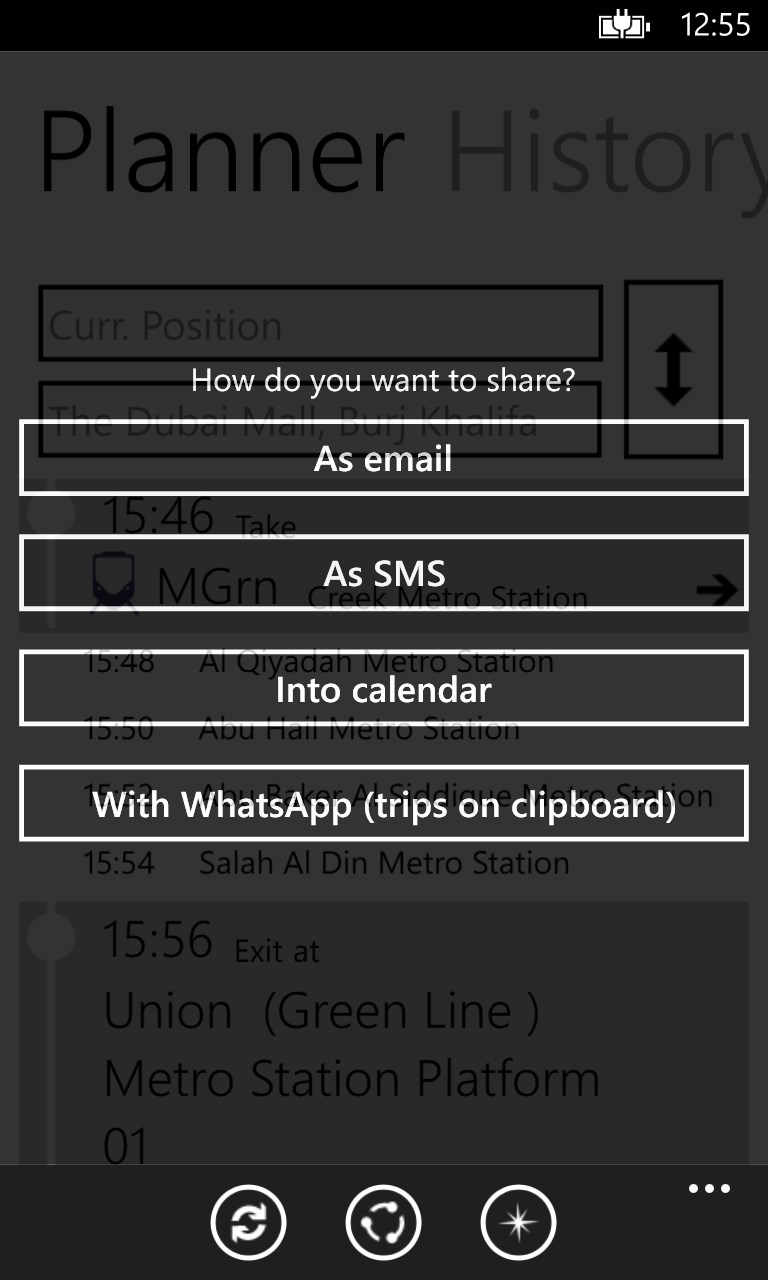This screenshot has width=768, height=1280.
Task: Add the trip into calendar
Action: [384, 688]
